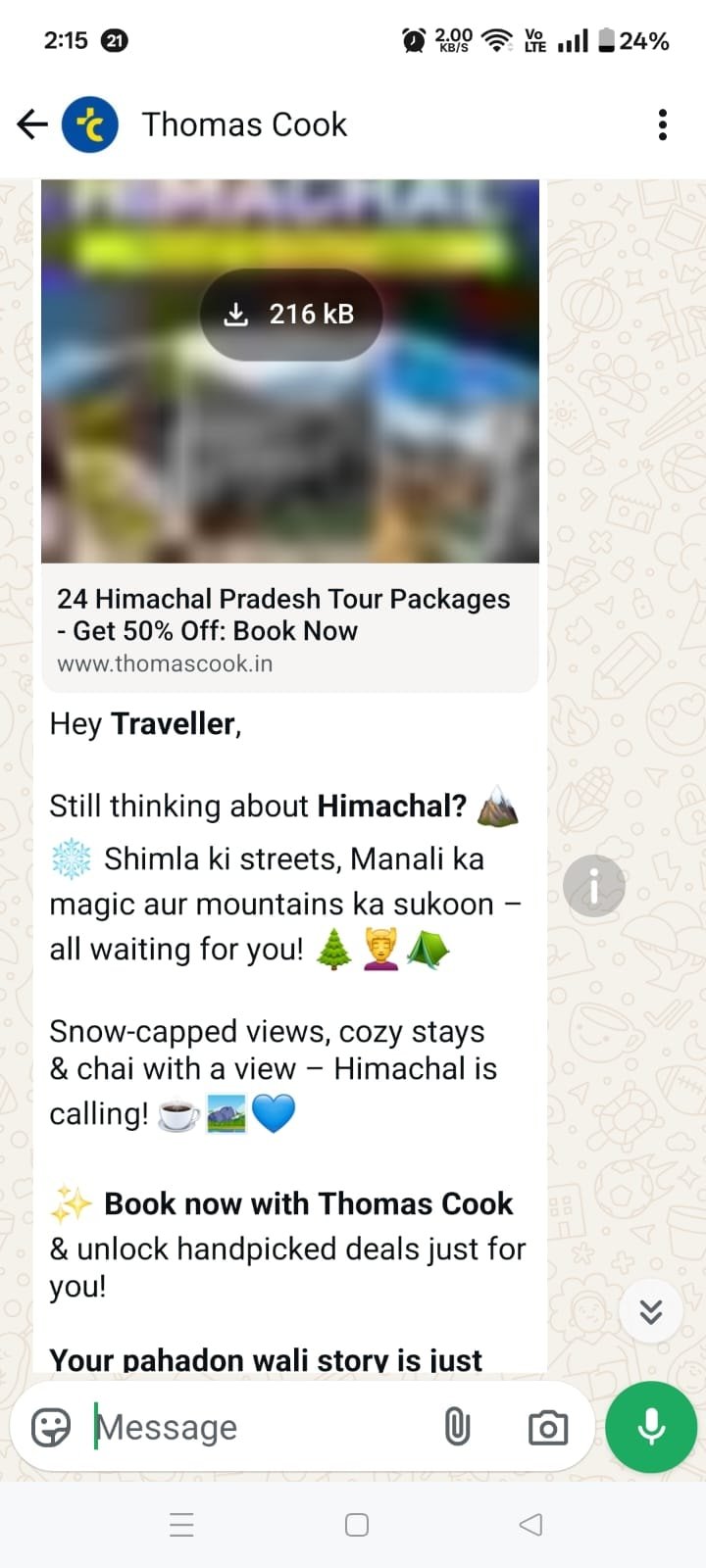
Task: Tap the attachment paperclip icon
Action: (457, 1427)
